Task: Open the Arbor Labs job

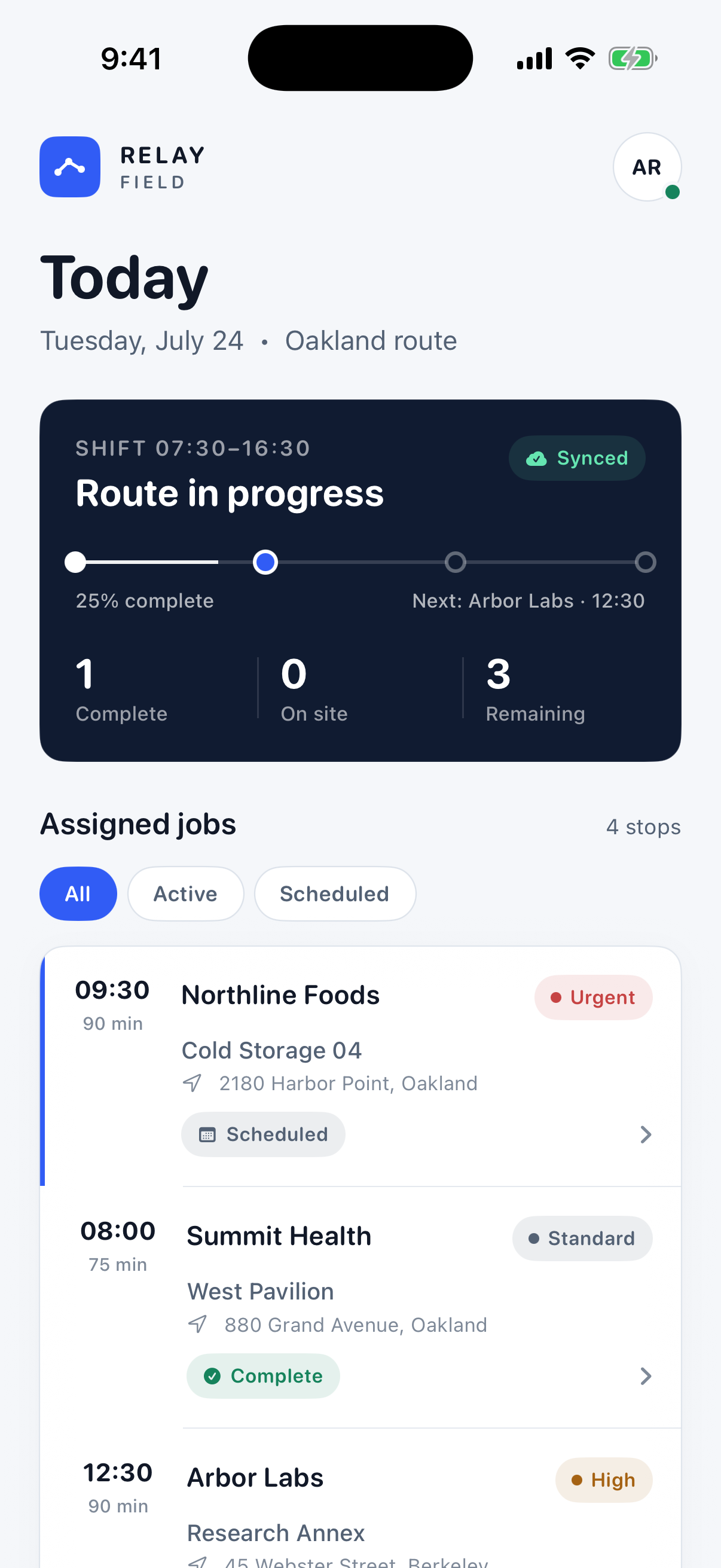Action: (360, 1499)
